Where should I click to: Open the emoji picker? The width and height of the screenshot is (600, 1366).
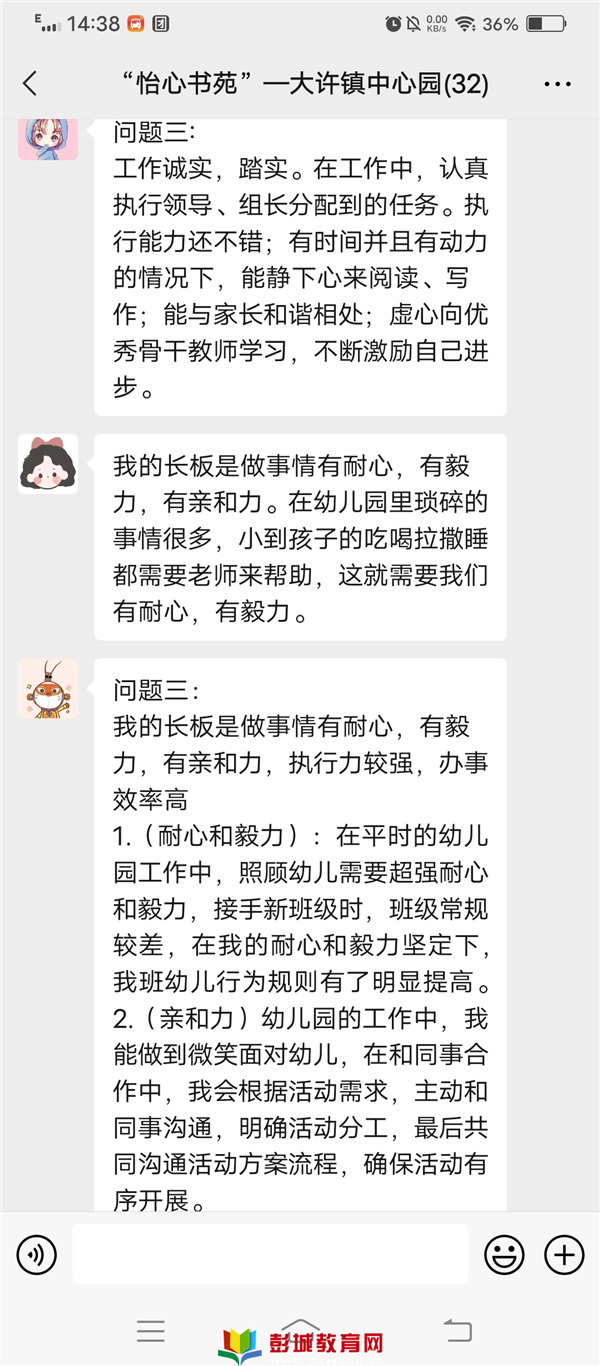(x=504, y=1254)
